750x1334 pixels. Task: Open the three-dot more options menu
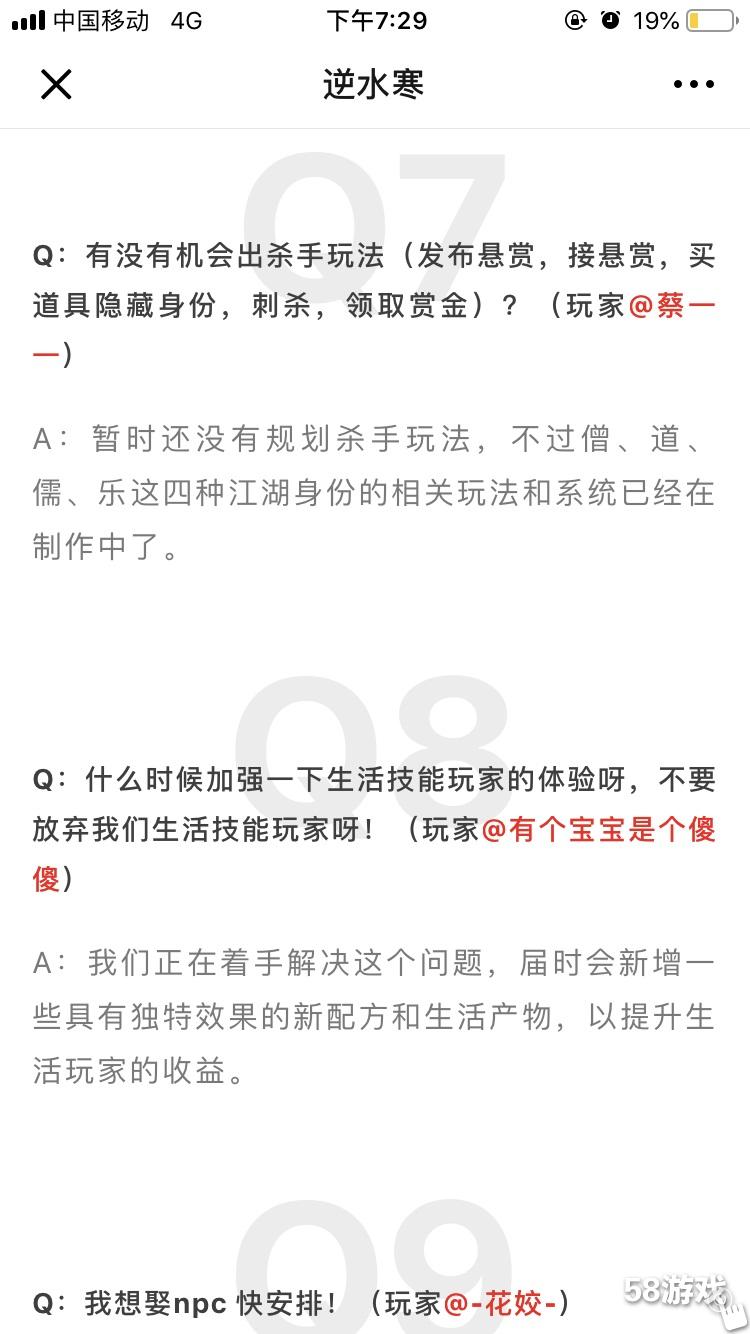point(693,85)
